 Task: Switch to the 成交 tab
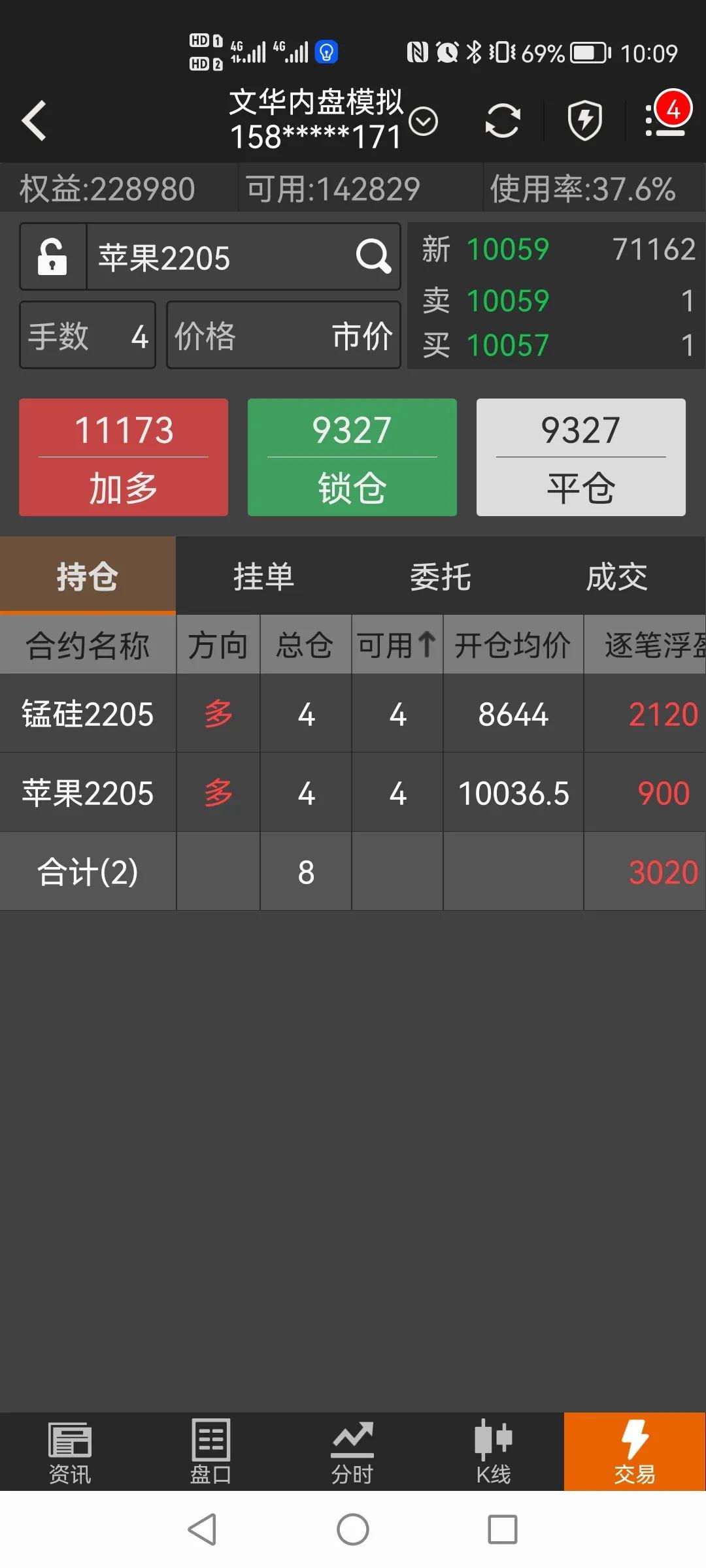coord(617,576)
